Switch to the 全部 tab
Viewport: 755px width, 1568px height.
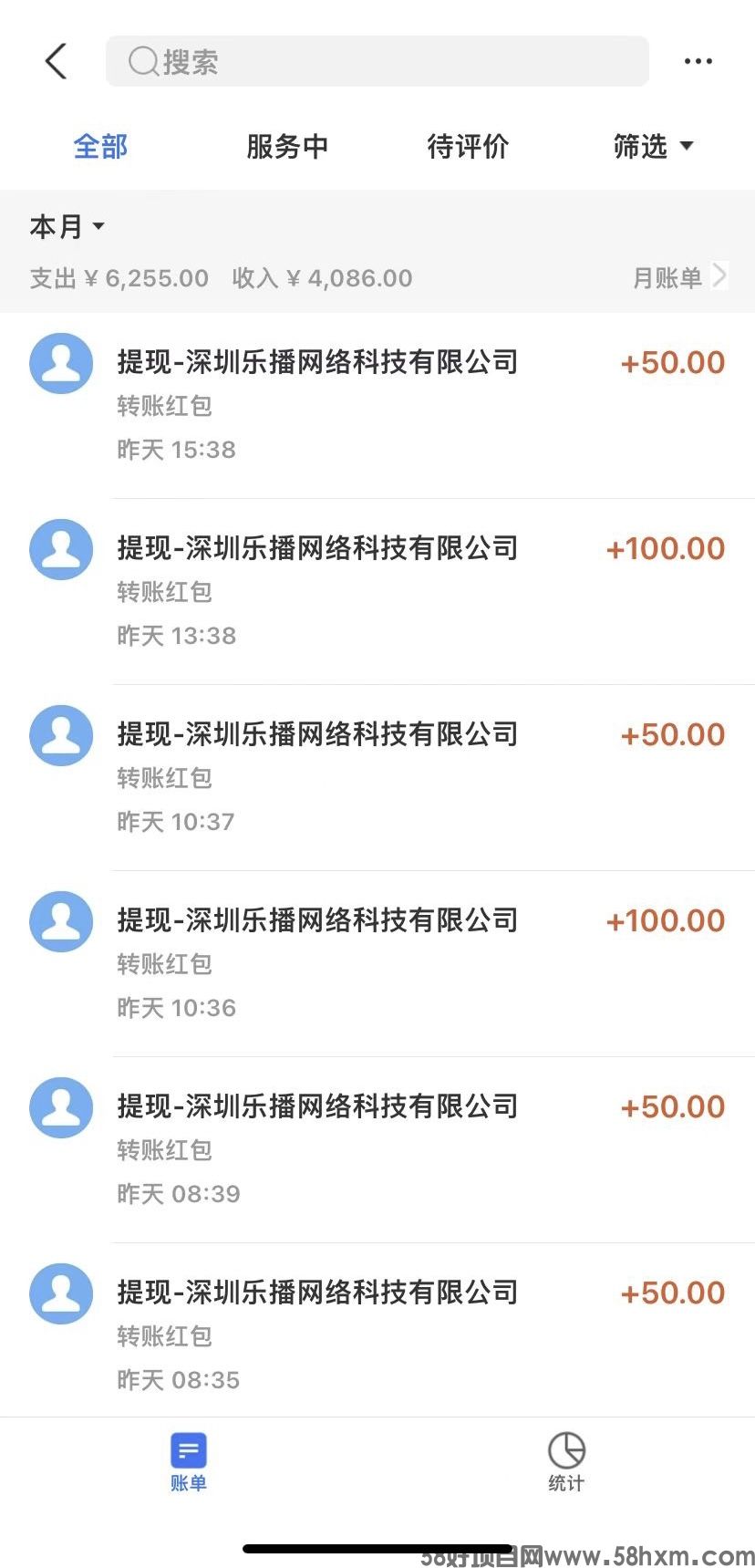[x=100, y=146]
